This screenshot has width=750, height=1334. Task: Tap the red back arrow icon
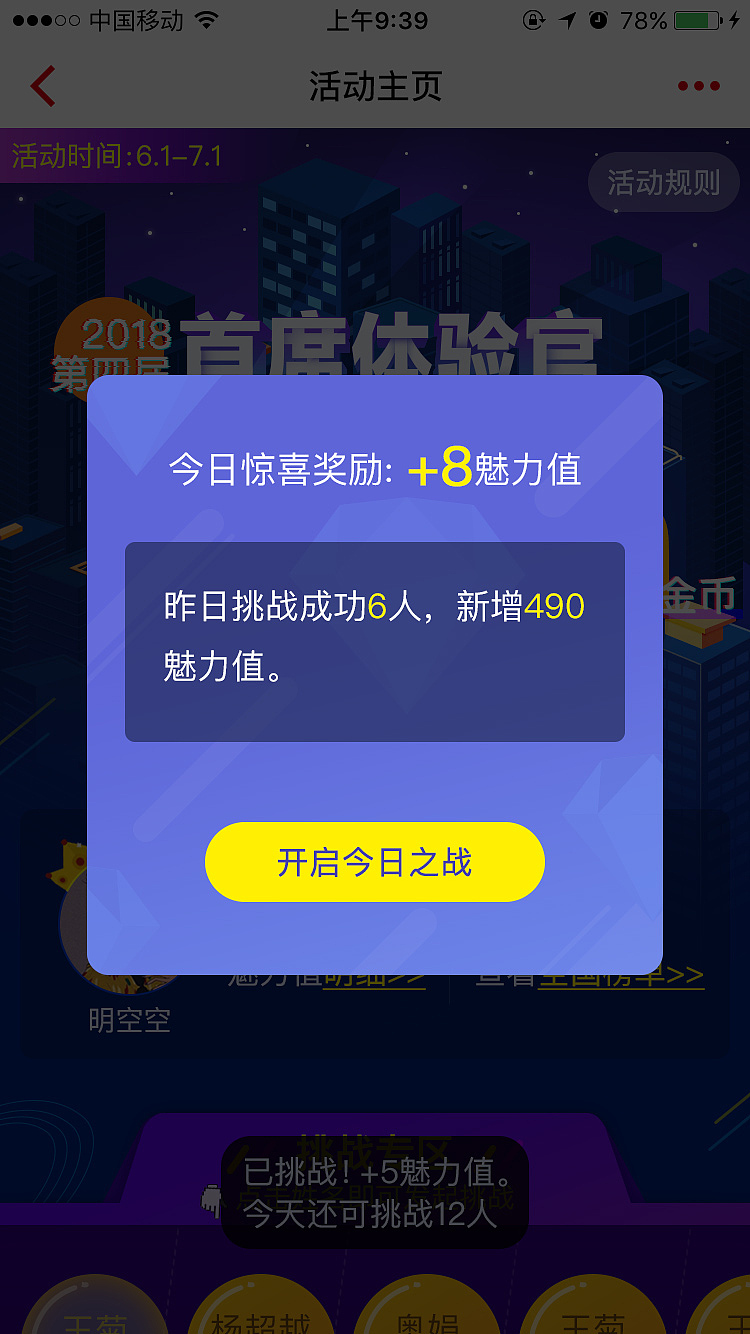click(x=42, y=86)
